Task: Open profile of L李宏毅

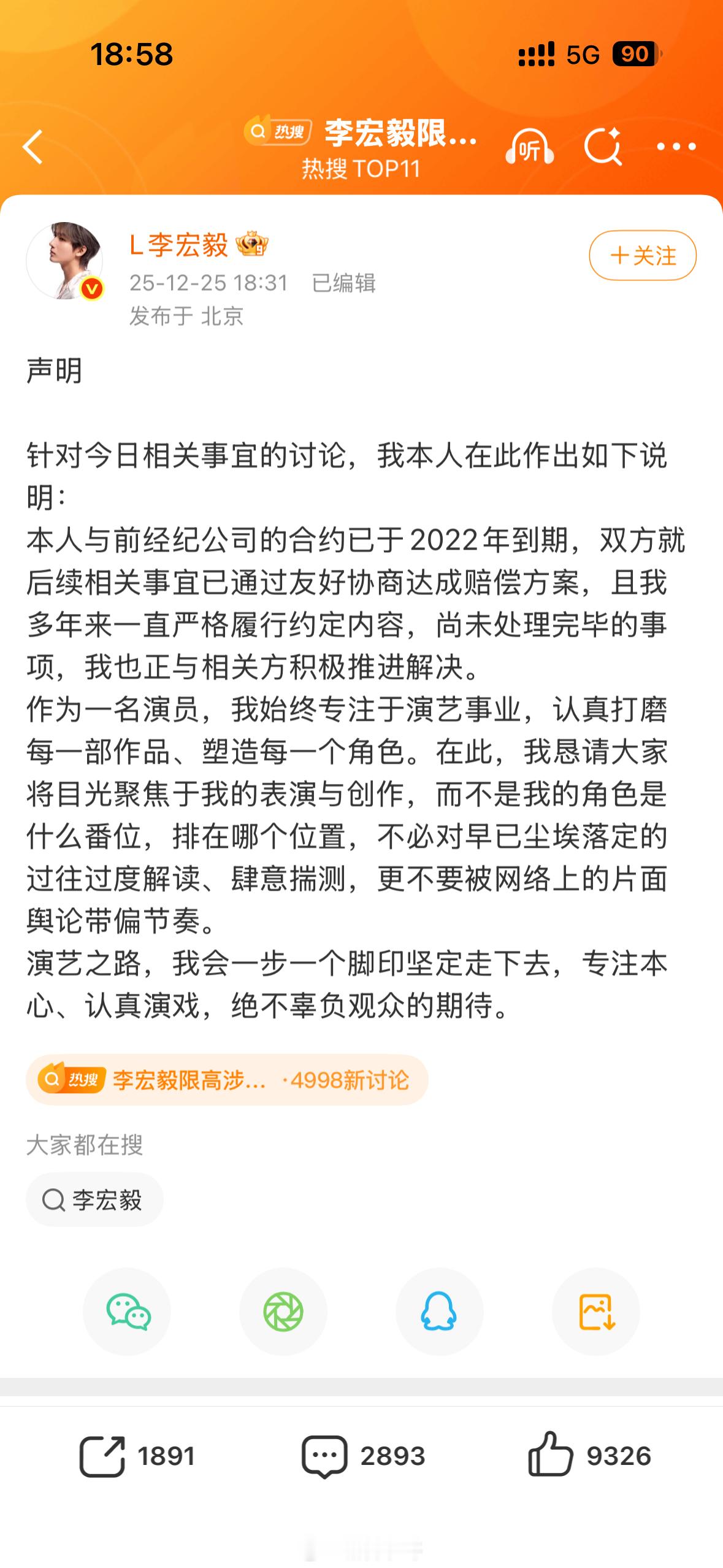Action: point(178,247)
